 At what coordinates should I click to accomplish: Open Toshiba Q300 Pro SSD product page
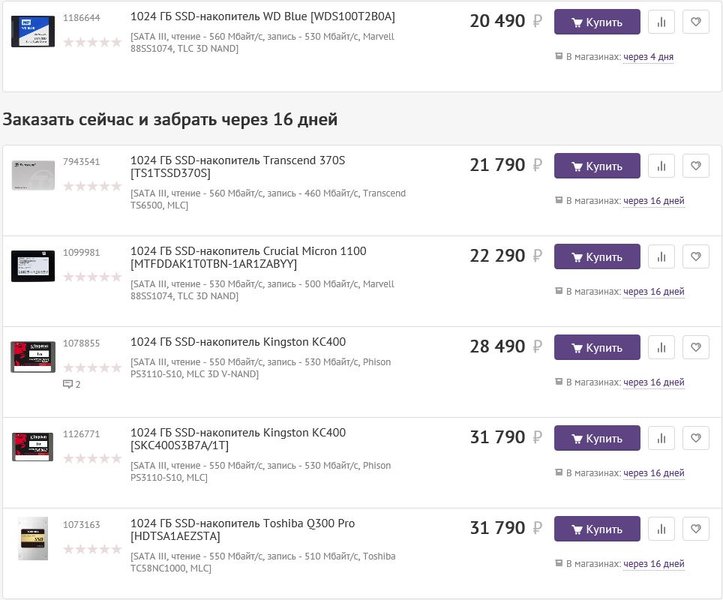[242, 524]
